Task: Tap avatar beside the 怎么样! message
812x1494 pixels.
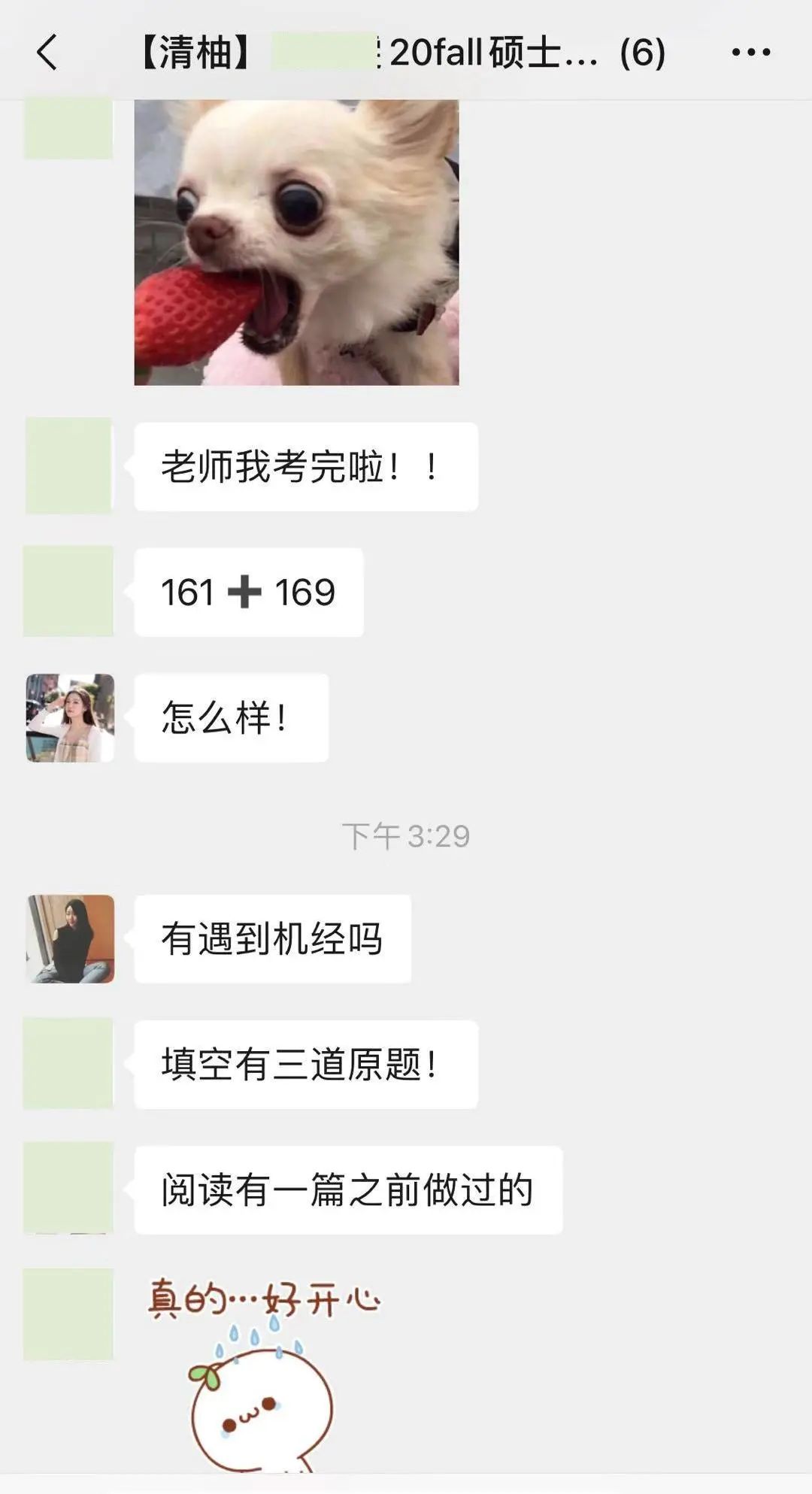Action: pos(70,717)
